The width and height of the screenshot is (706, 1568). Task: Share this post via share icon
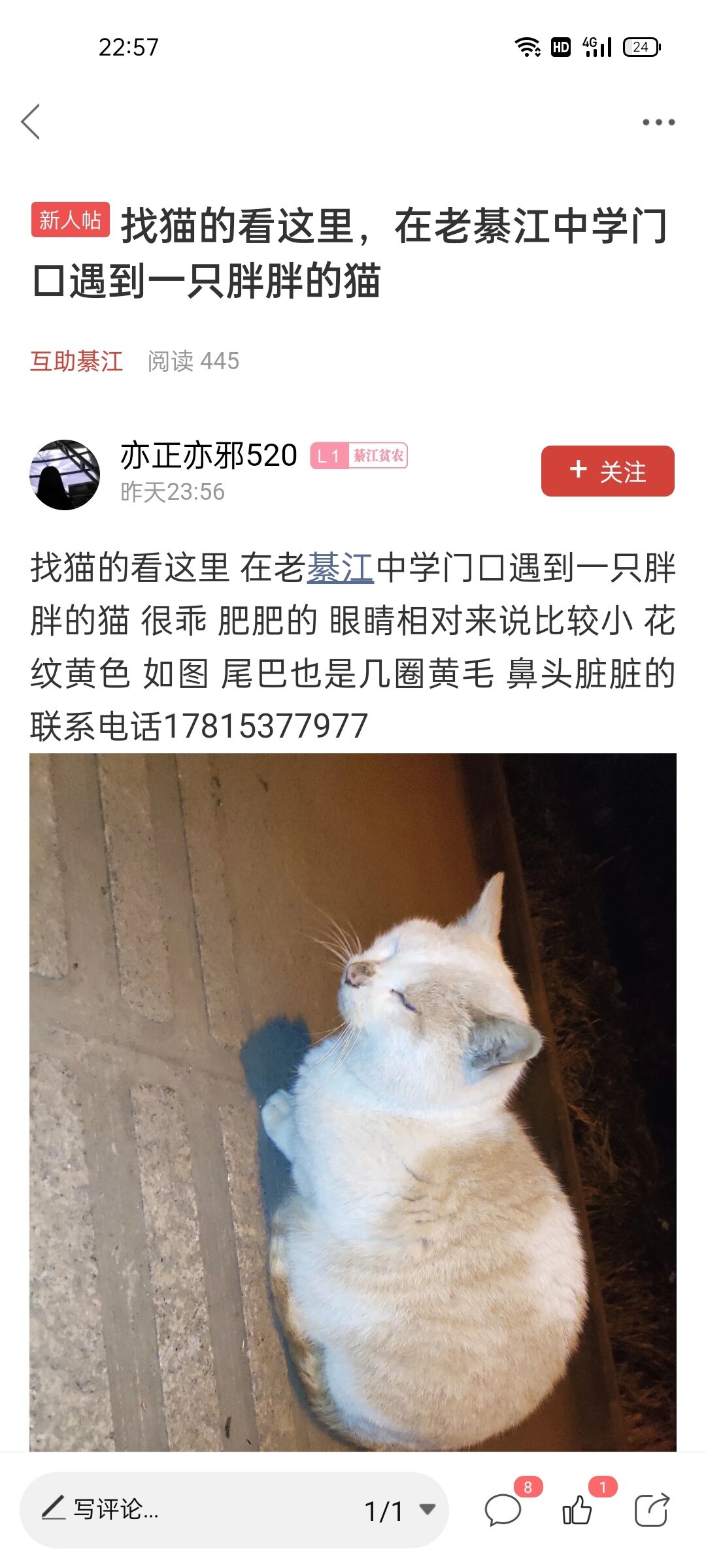[652, 1510]
